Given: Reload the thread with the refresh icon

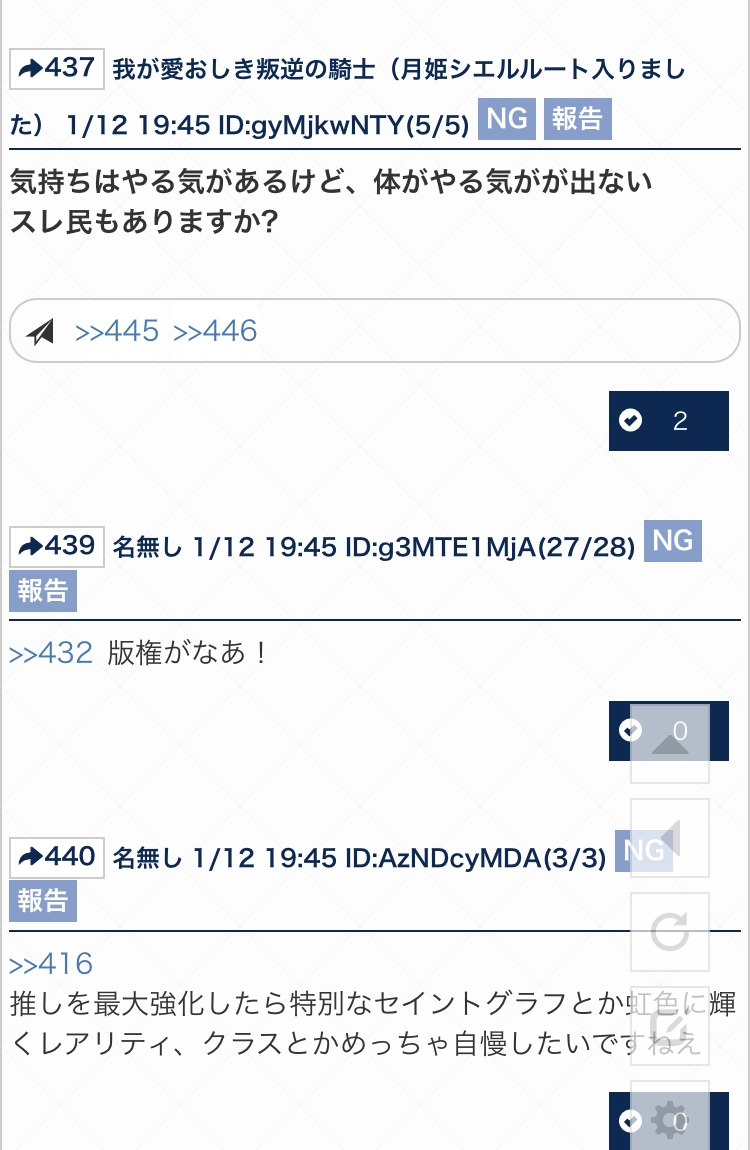Looking at the screenshot, I should [669, 932].
